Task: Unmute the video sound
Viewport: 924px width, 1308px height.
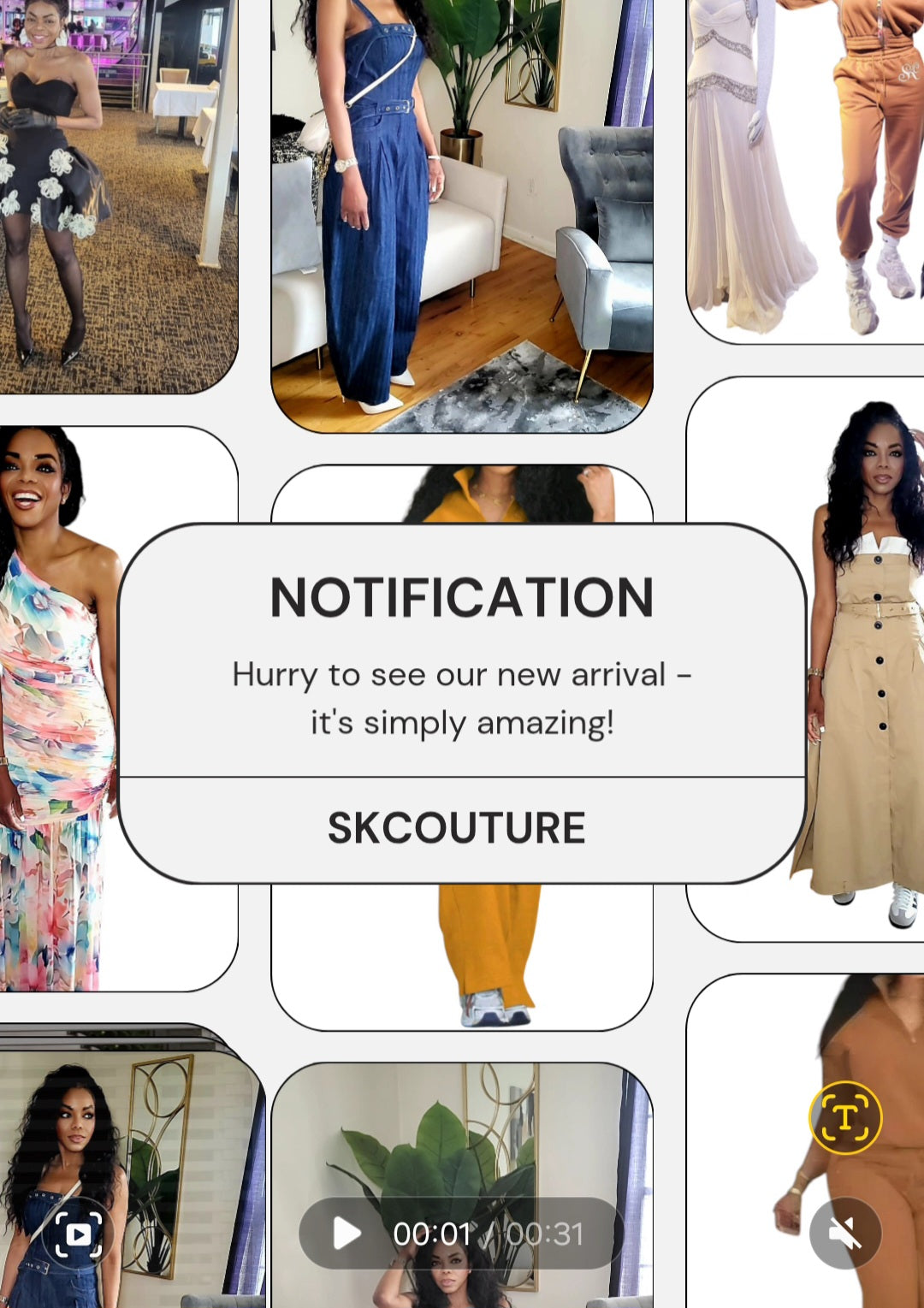Action: click(x=845, y=1234)
